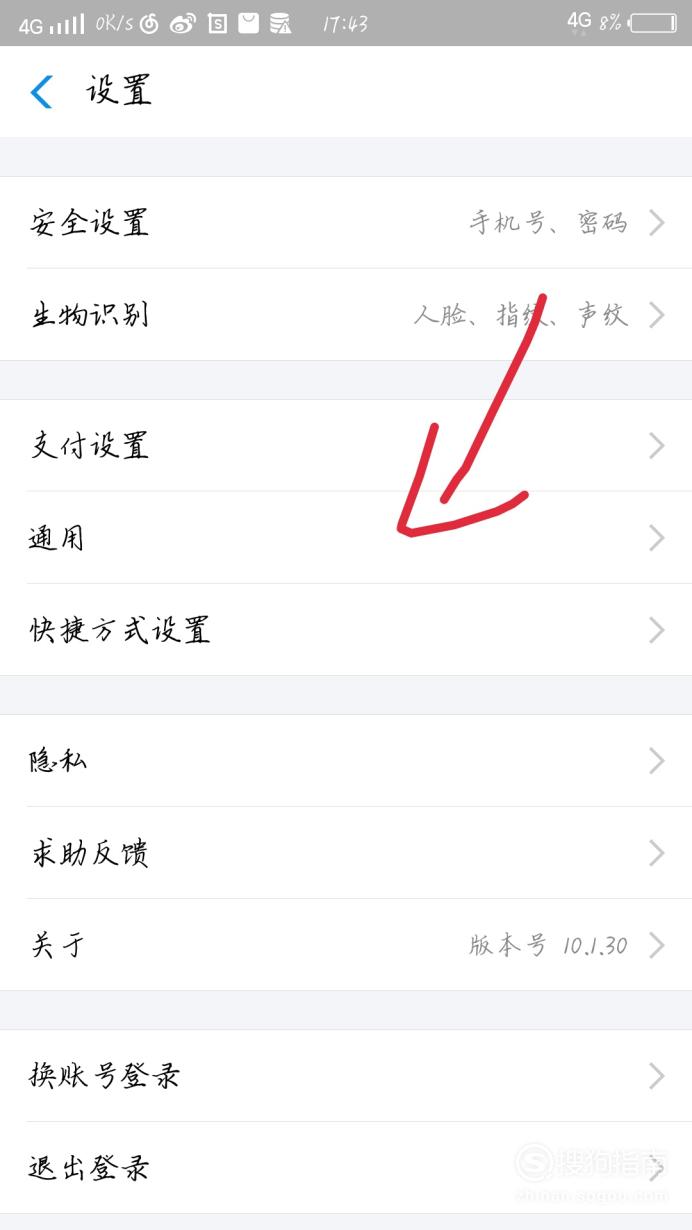Select 求助反馈

[346, 853]
